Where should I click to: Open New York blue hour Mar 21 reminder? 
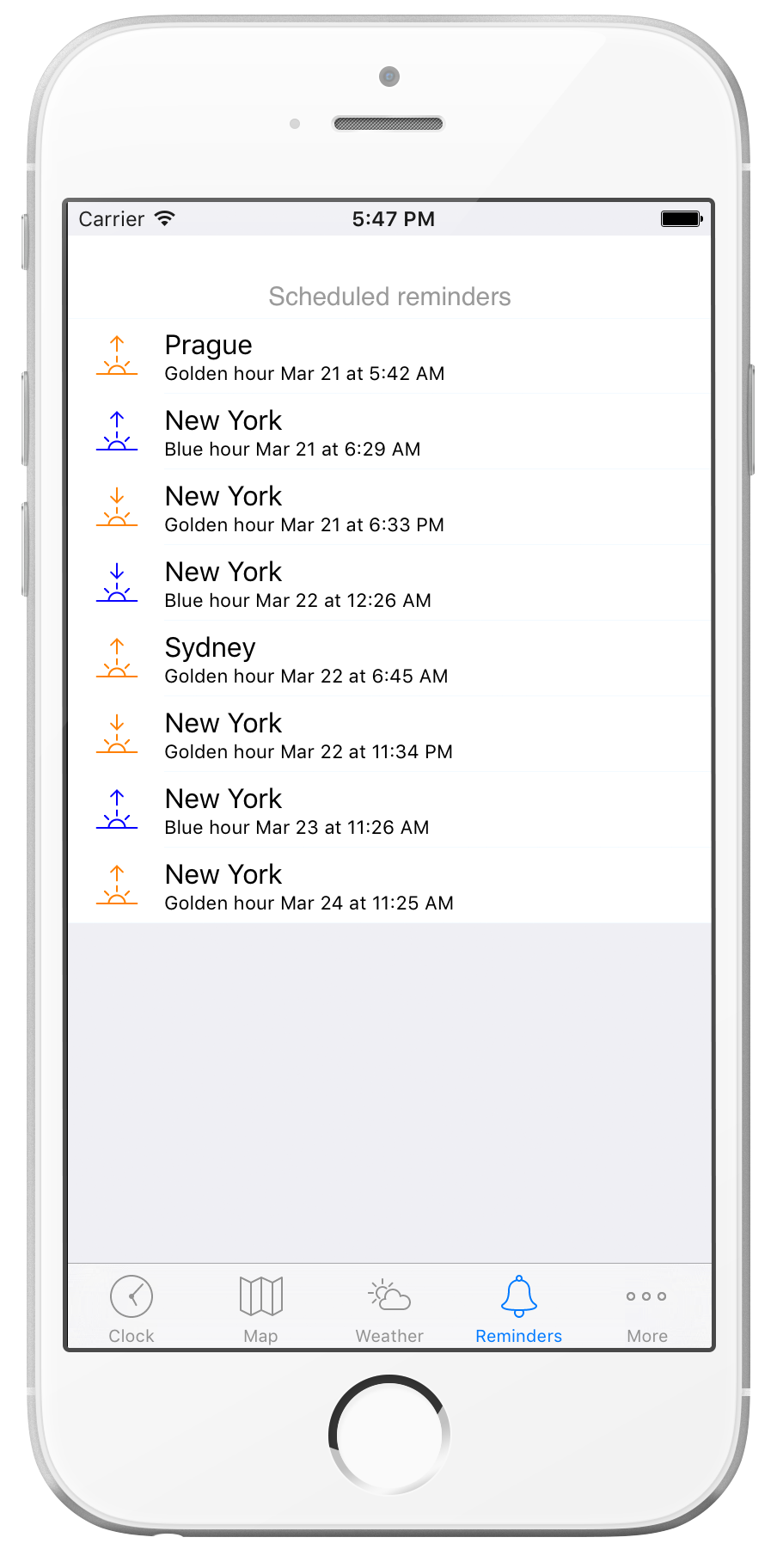(x=389, y=432)
